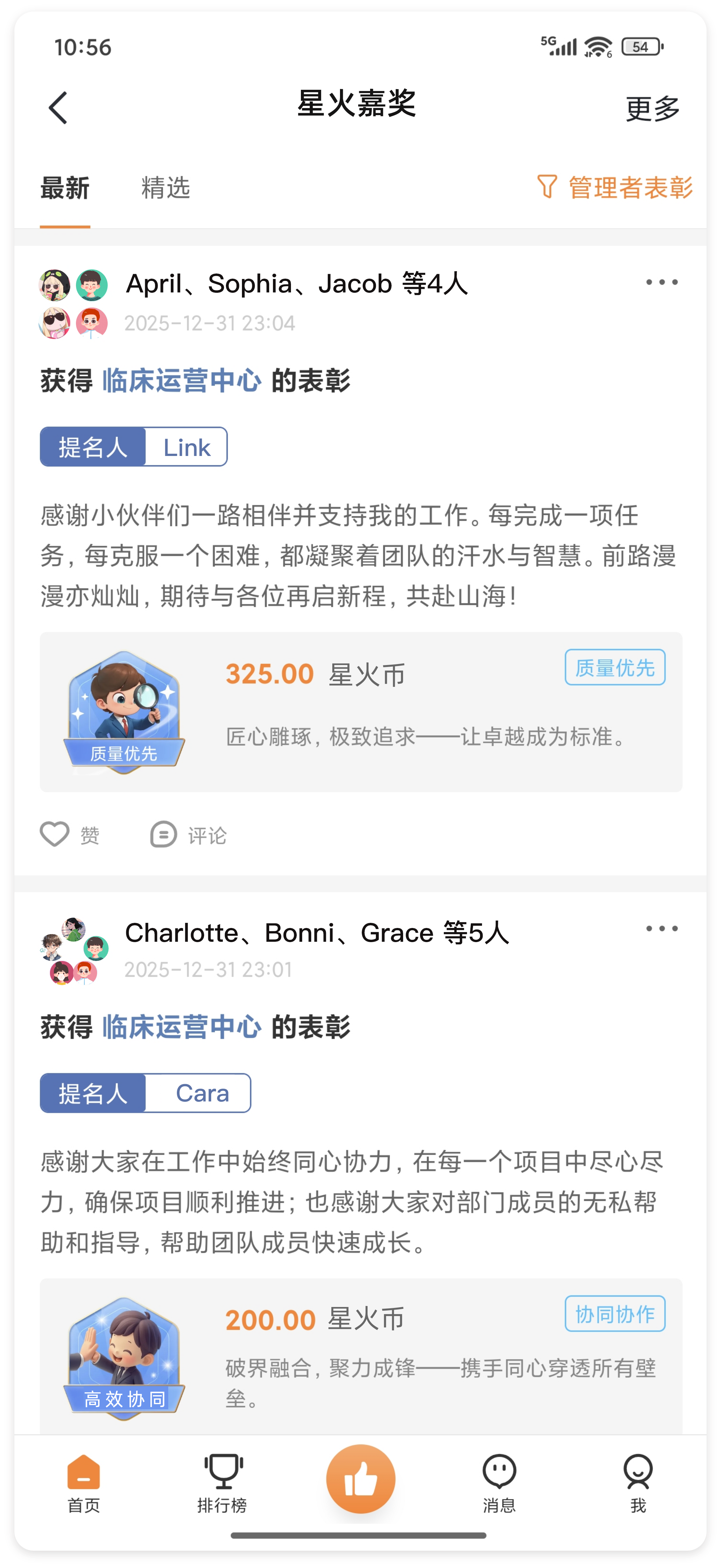This screenshot has height=1568, width=721.
Task: Open the 临床运营中心 link in April's post
Action: pos(181,381)
